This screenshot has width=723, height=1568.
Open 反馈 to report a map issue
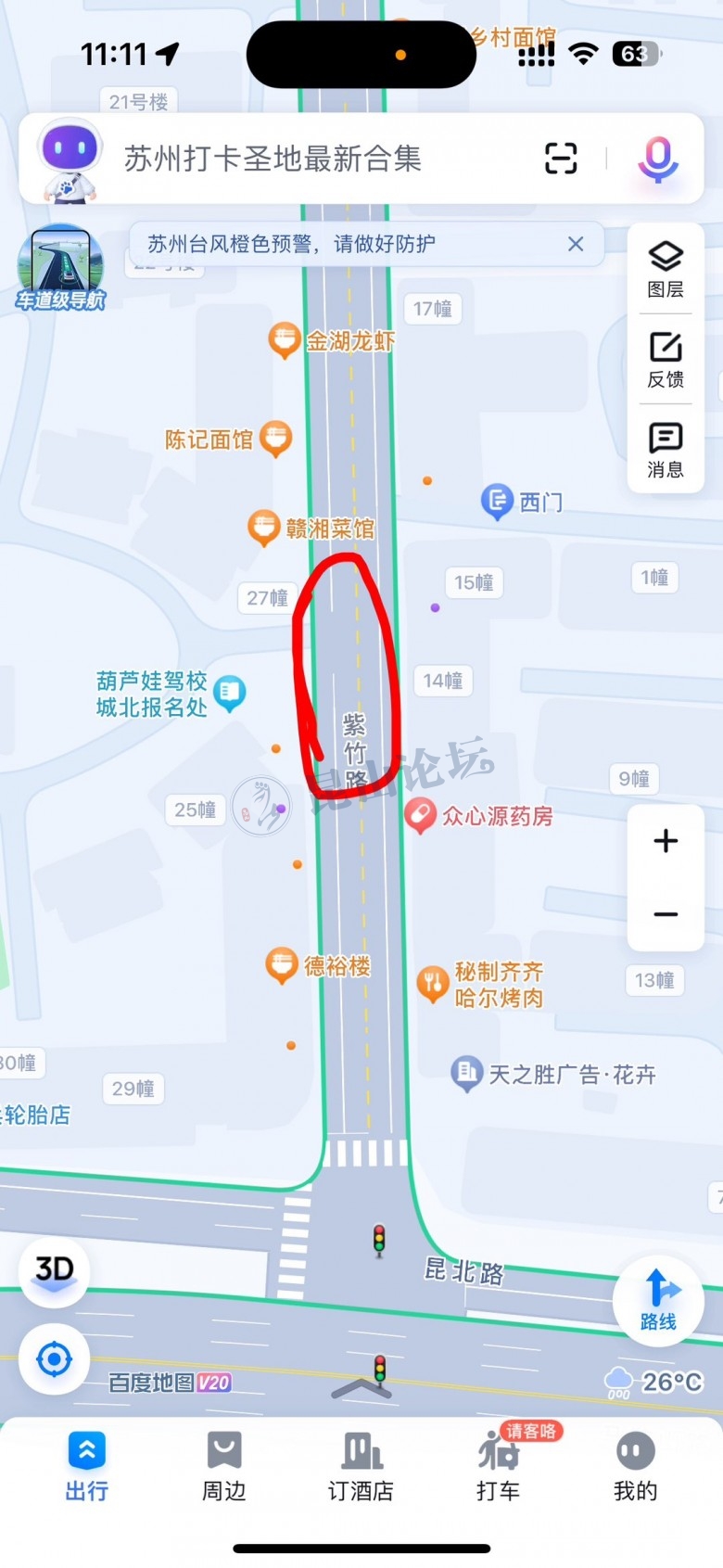tap(666, 359)
